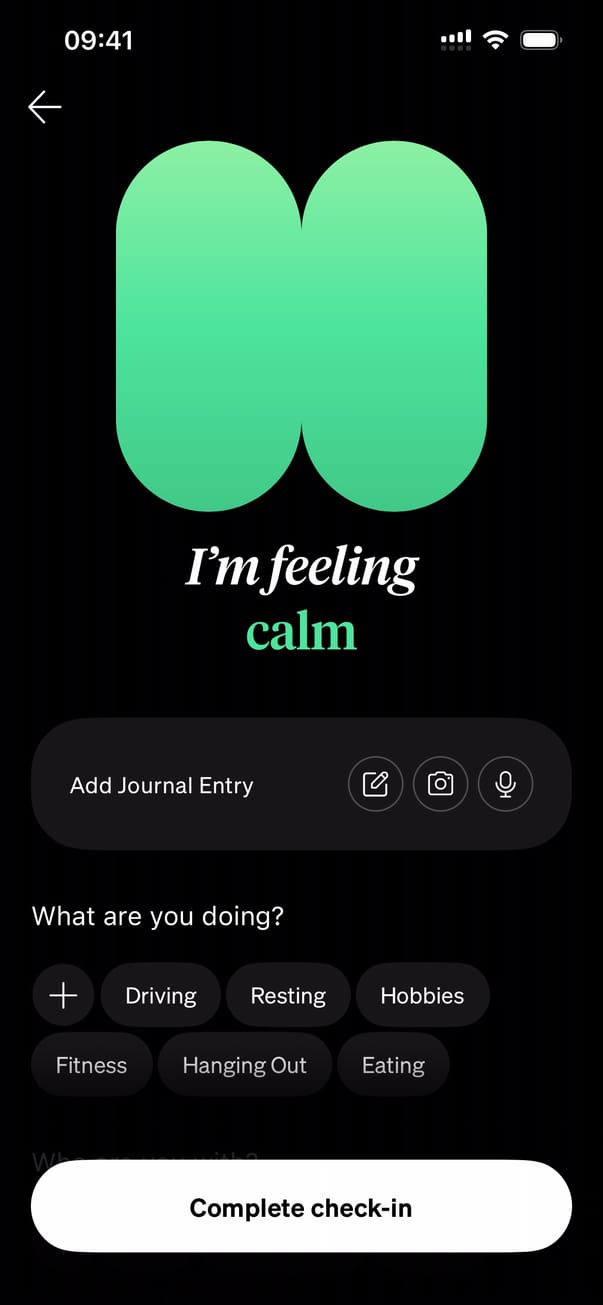603x1305 pixels.
Task: Mark Hanging Out as activity
Action: (244, 1065)
